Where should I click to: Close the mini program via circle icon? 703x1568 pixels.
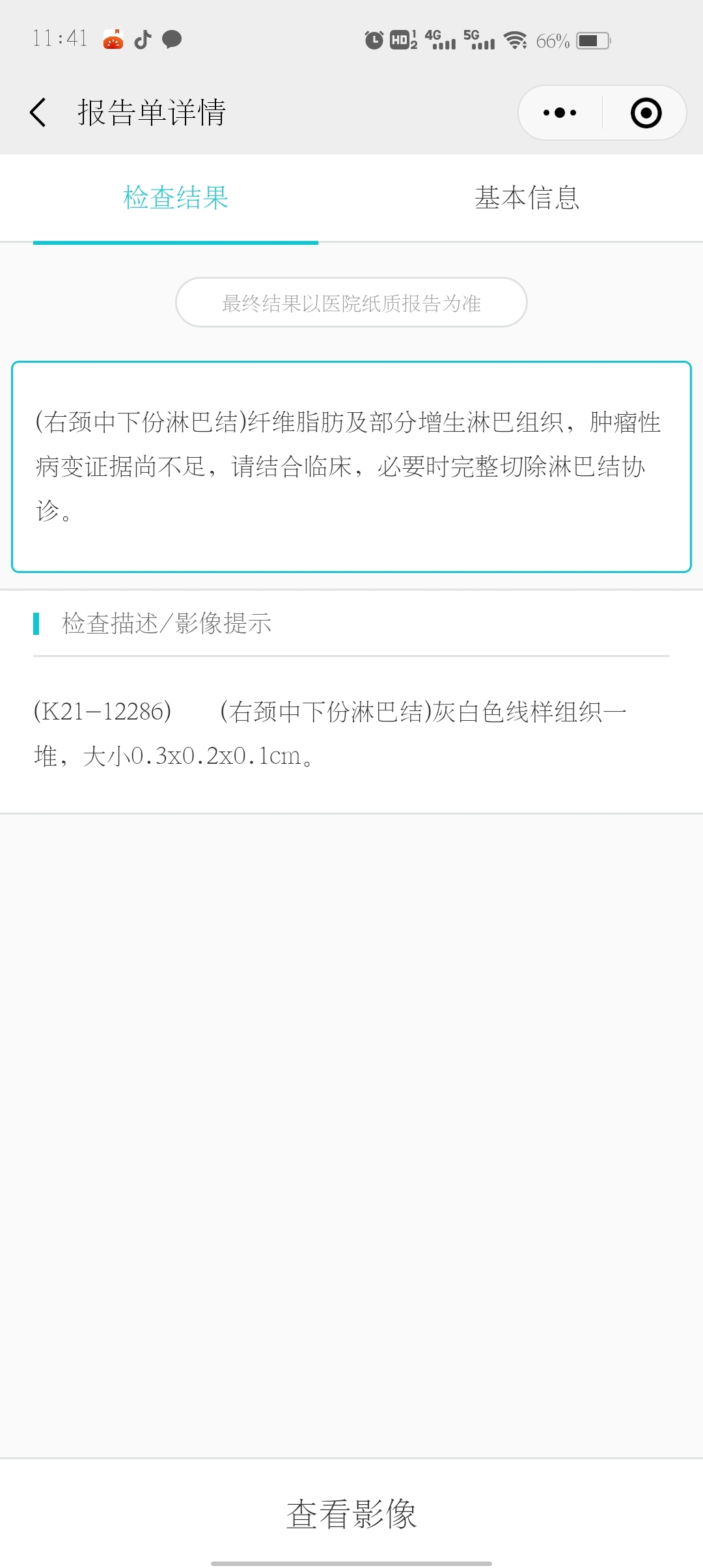point(646,113)
